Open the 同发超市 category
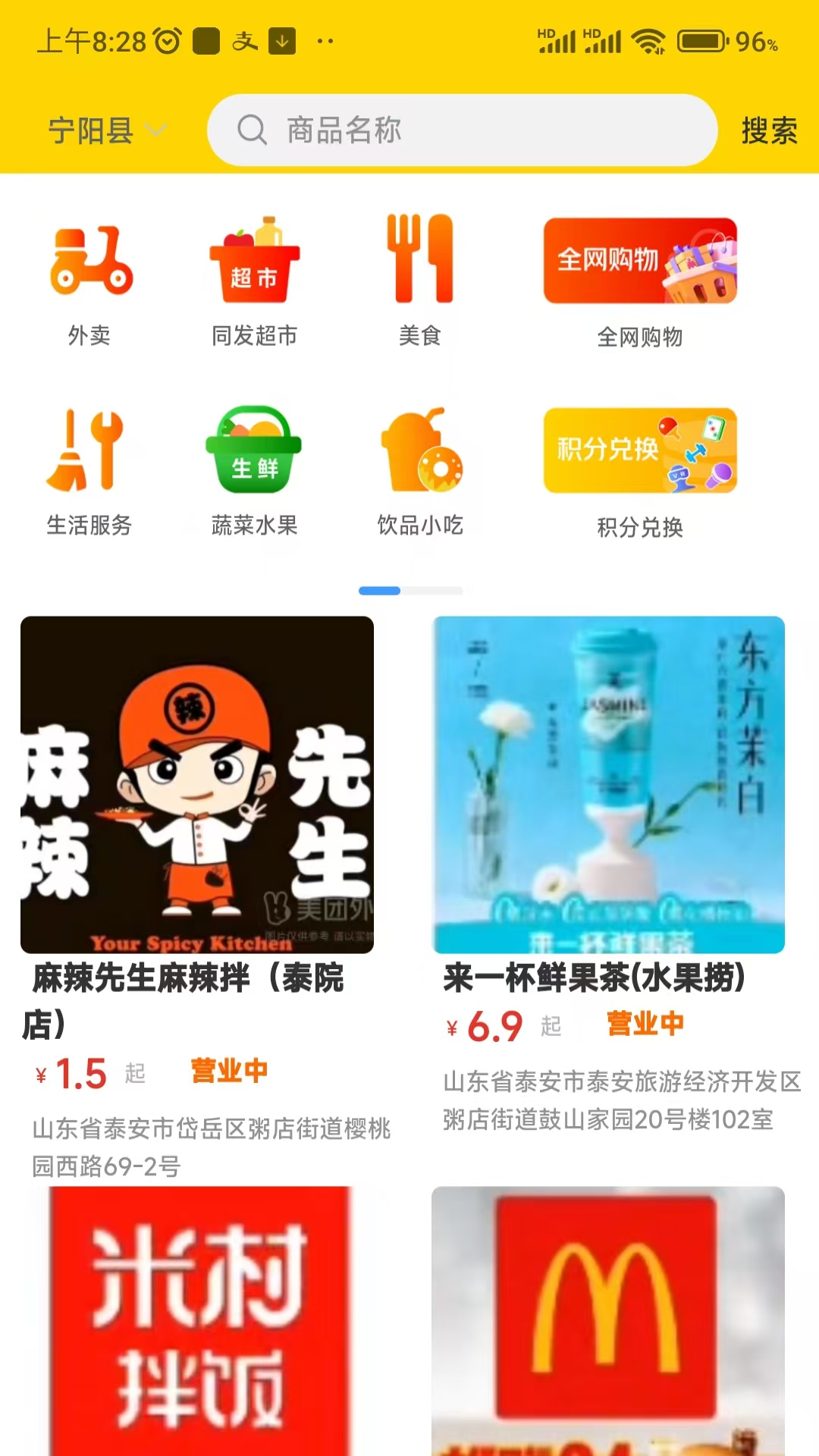Viewport: 819px width, 1456px height. (x=254, y=281)
